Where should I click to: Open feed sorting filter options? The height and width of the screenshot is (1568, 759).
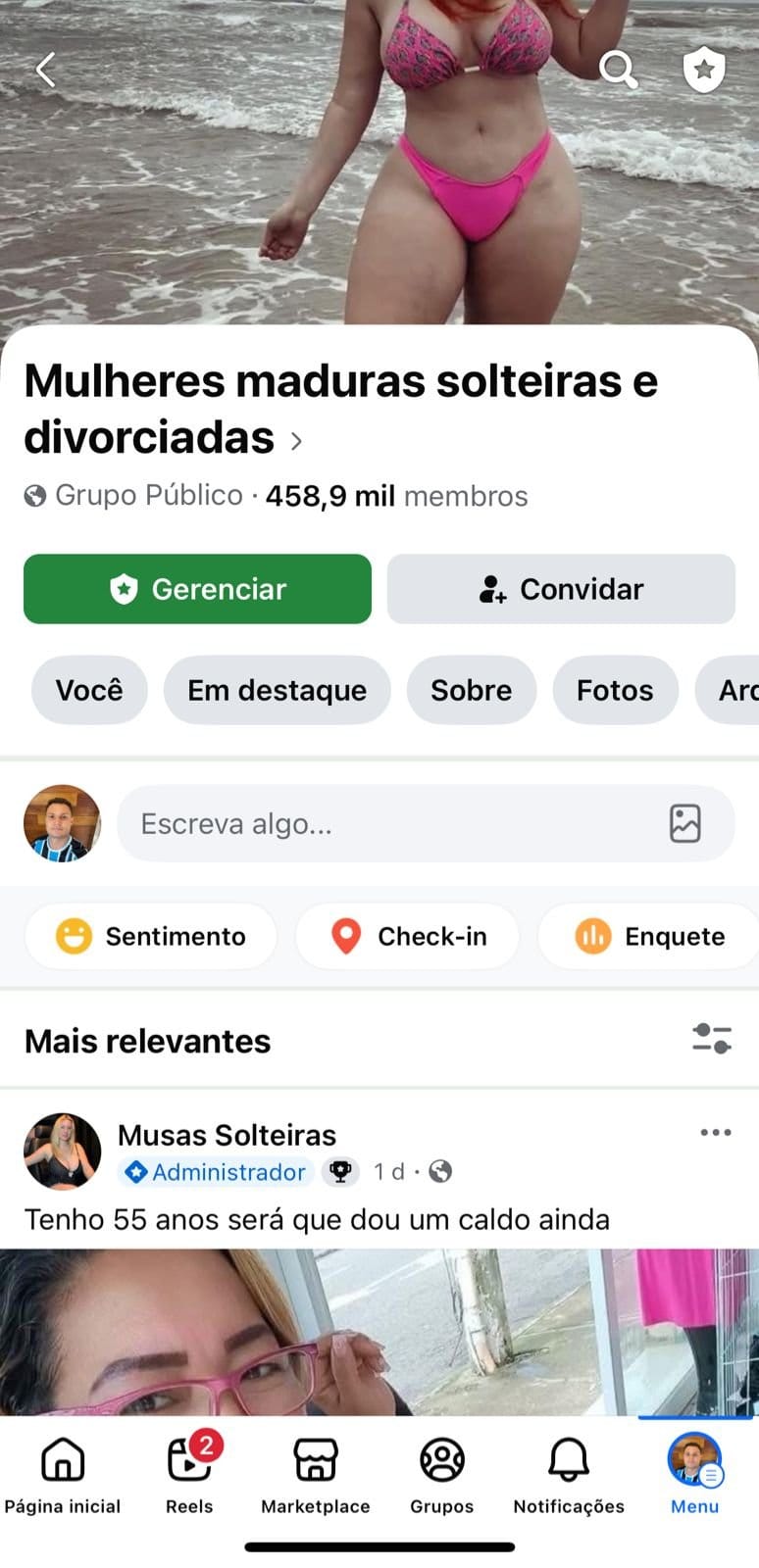712,1039
